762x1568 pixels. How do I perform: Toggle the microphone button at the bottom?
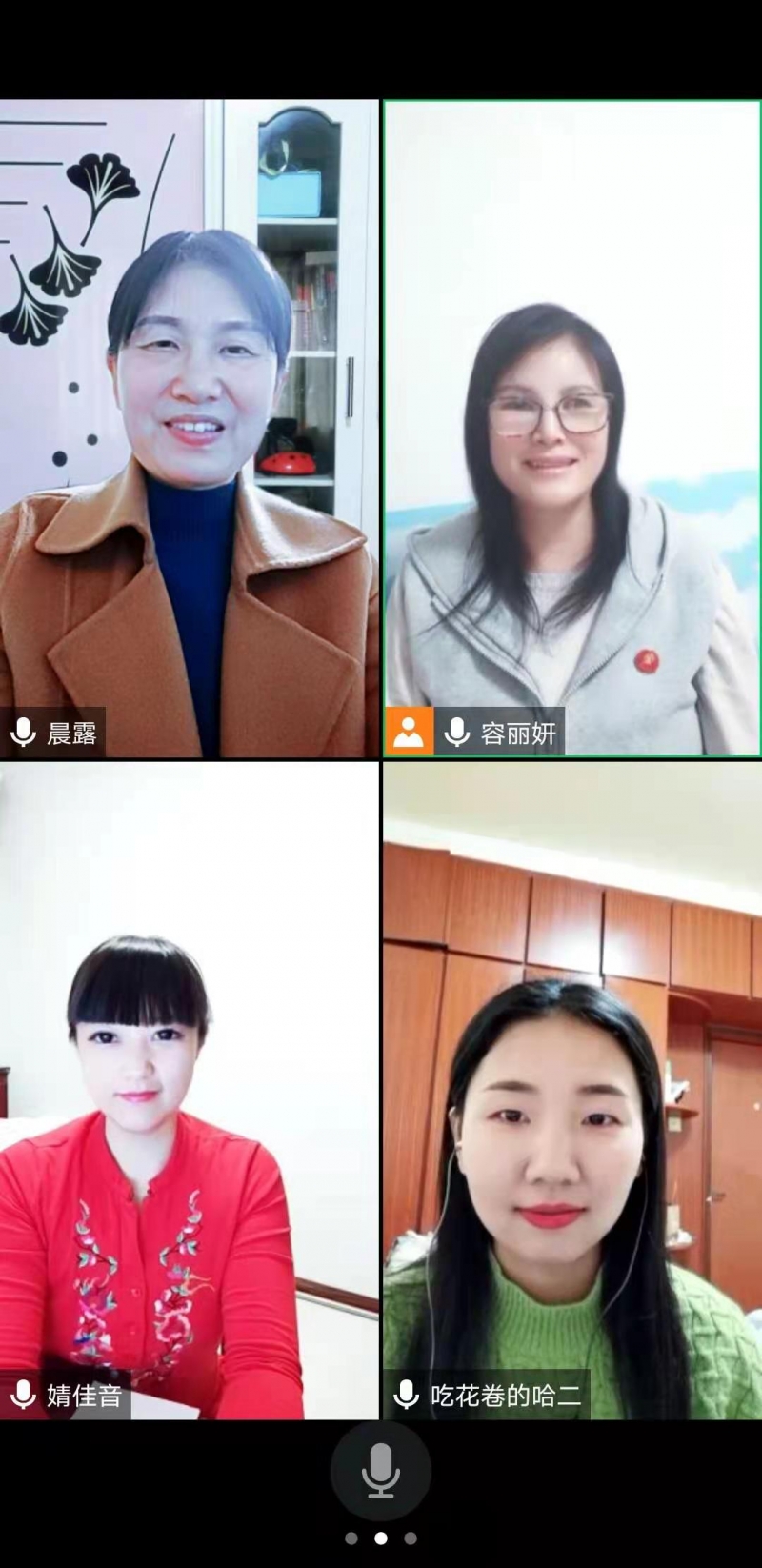[380, 1471]
